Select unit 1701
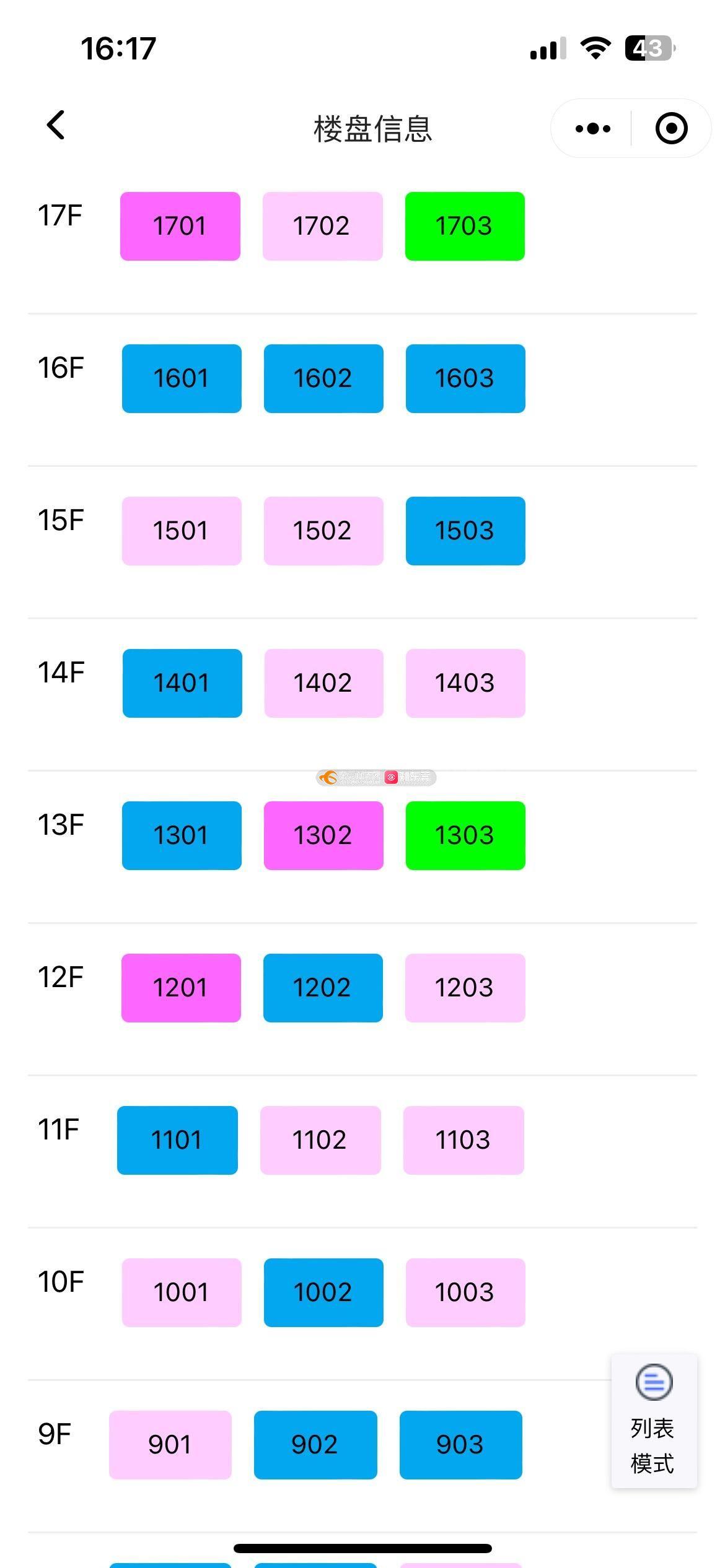The height and width of the screenshot is (1568, 725). (x=180, y=226)
